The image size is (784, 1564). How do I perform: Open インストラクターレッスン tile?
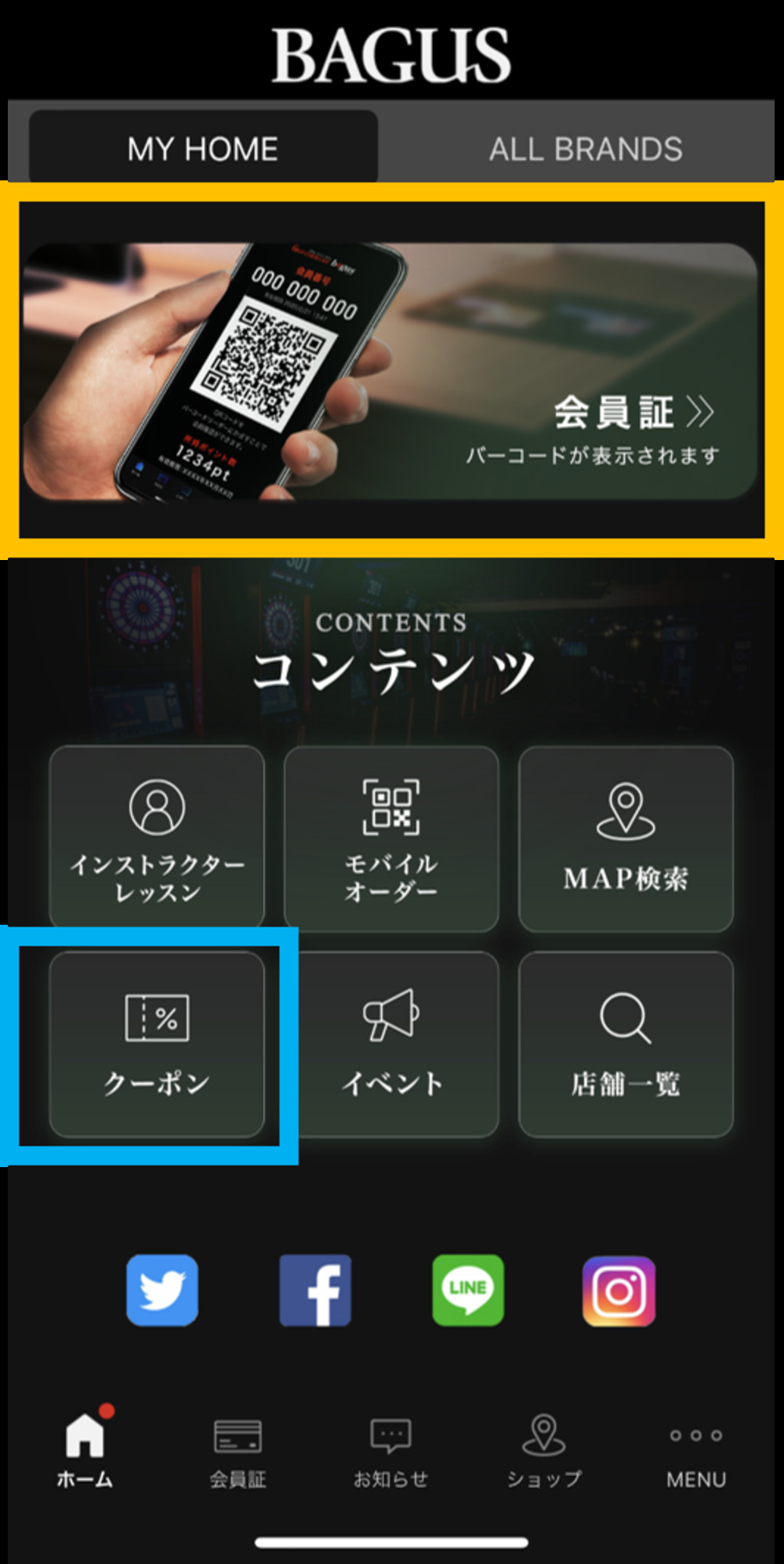(x=157, y=837)
